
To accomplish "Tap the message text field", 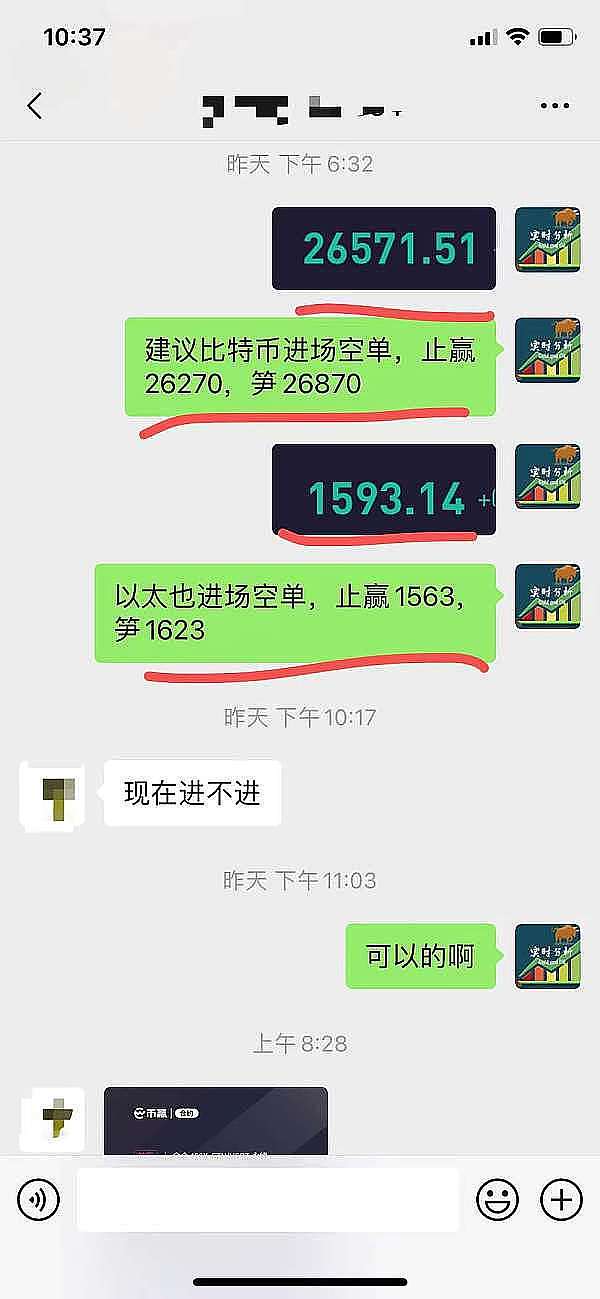I will [268, 1199].
